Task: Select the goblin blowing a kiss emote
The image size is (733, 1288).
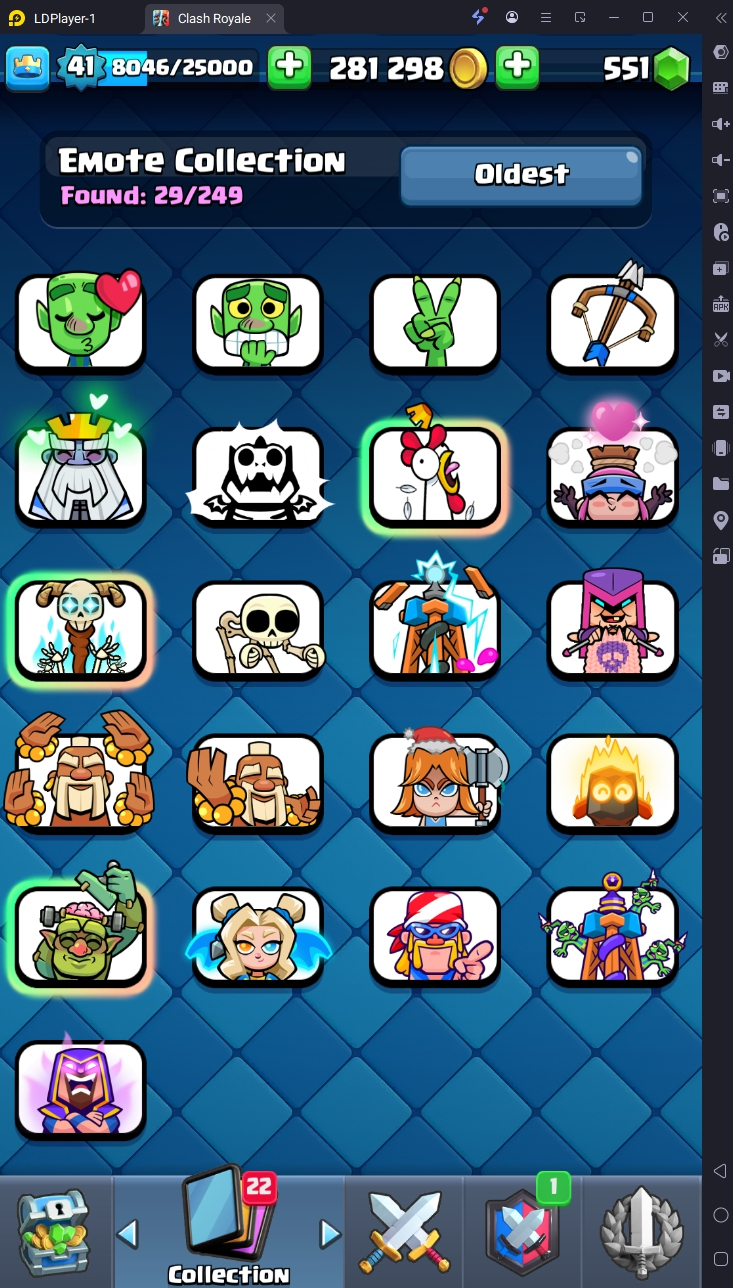Action: 80,322
